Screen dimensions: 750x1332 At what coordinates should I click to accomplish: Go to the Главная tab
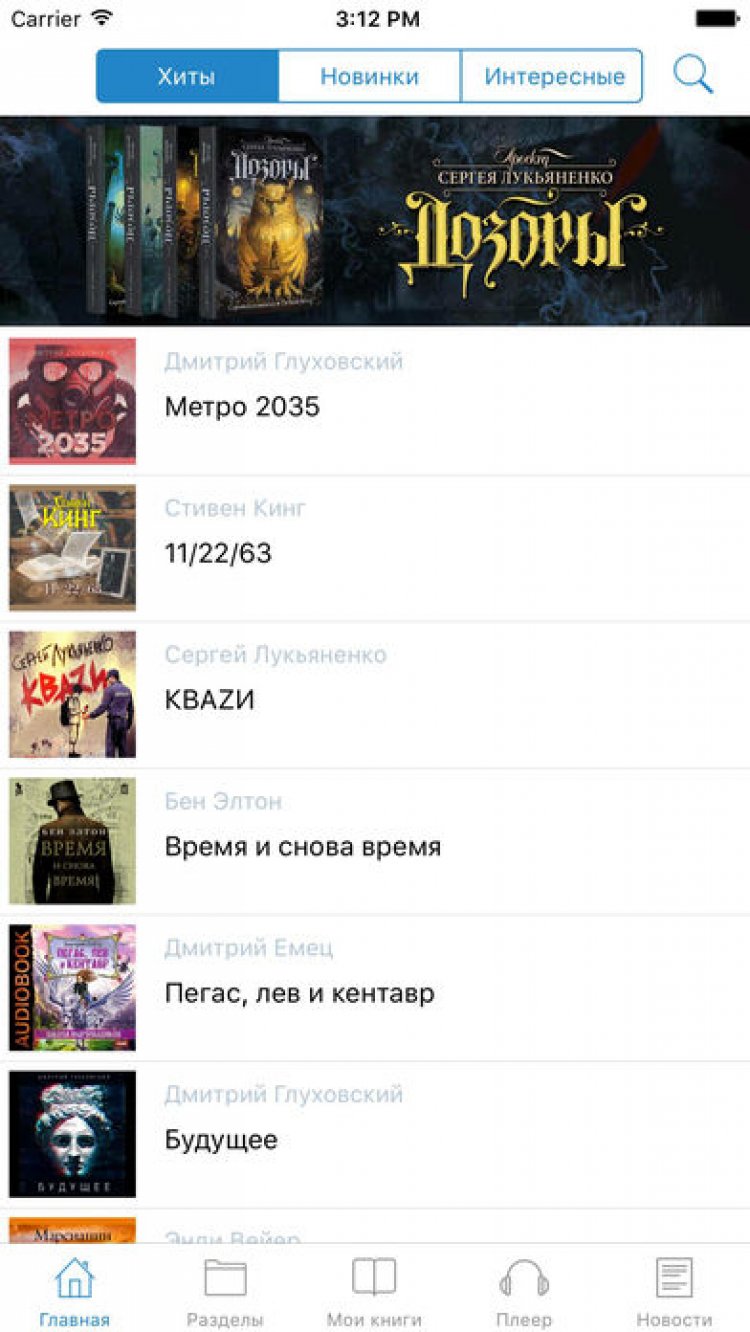75,1290
